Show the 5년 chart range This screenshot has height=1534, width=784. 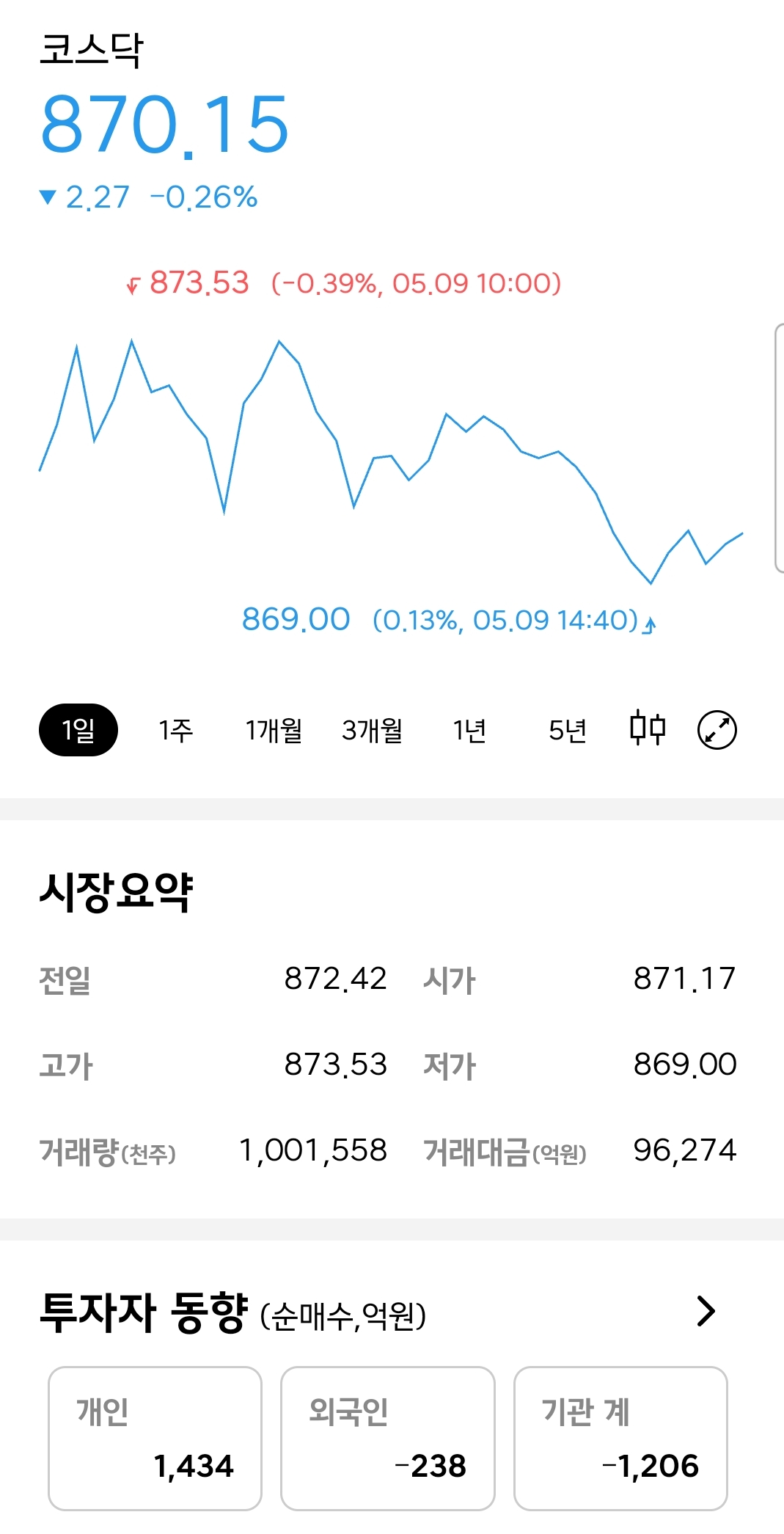[567, 730]
